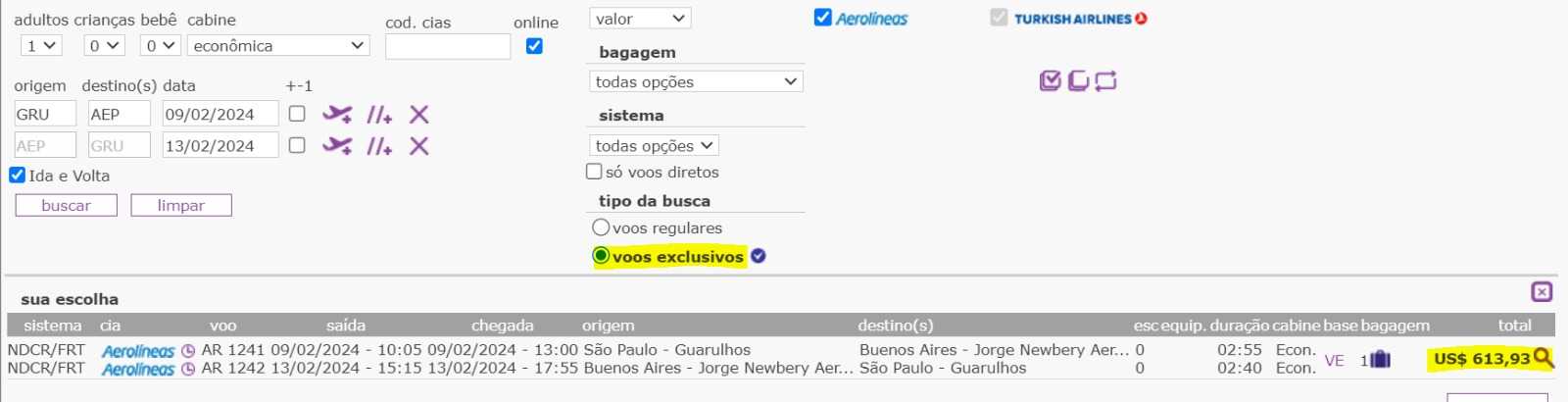The image size is (1568, 402).
Task: Uncheck the Aerolineas airline filter
Action: (823, 18)
